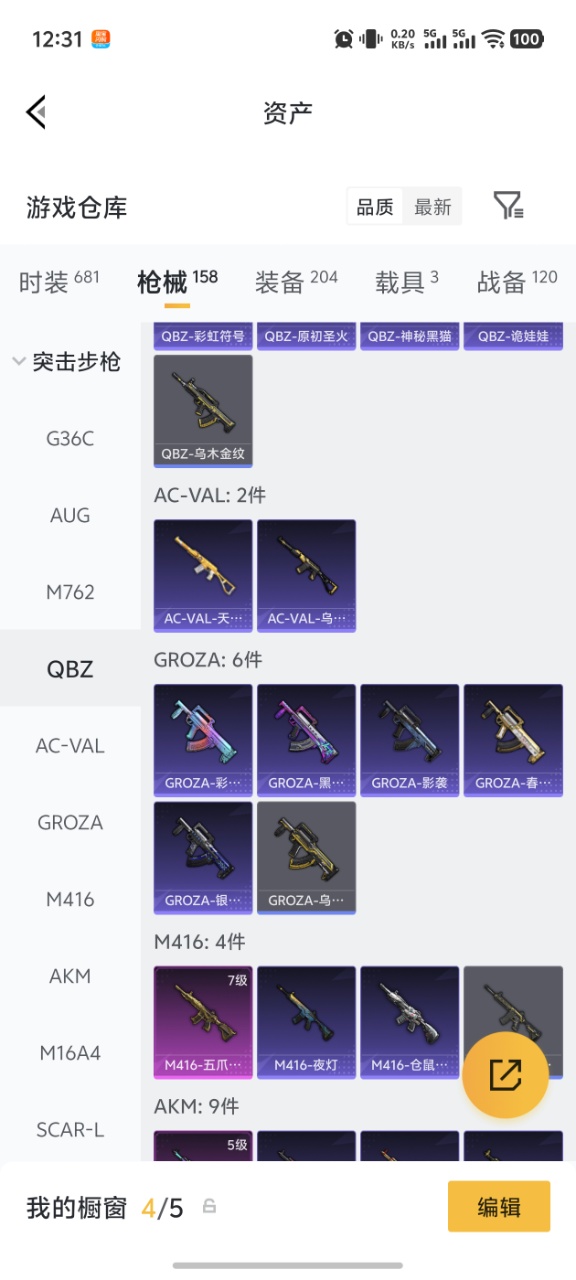Select SCAR-L in the sidebar
The height and width of the screenshot is (1280, 576).
tap(70, 1129)
